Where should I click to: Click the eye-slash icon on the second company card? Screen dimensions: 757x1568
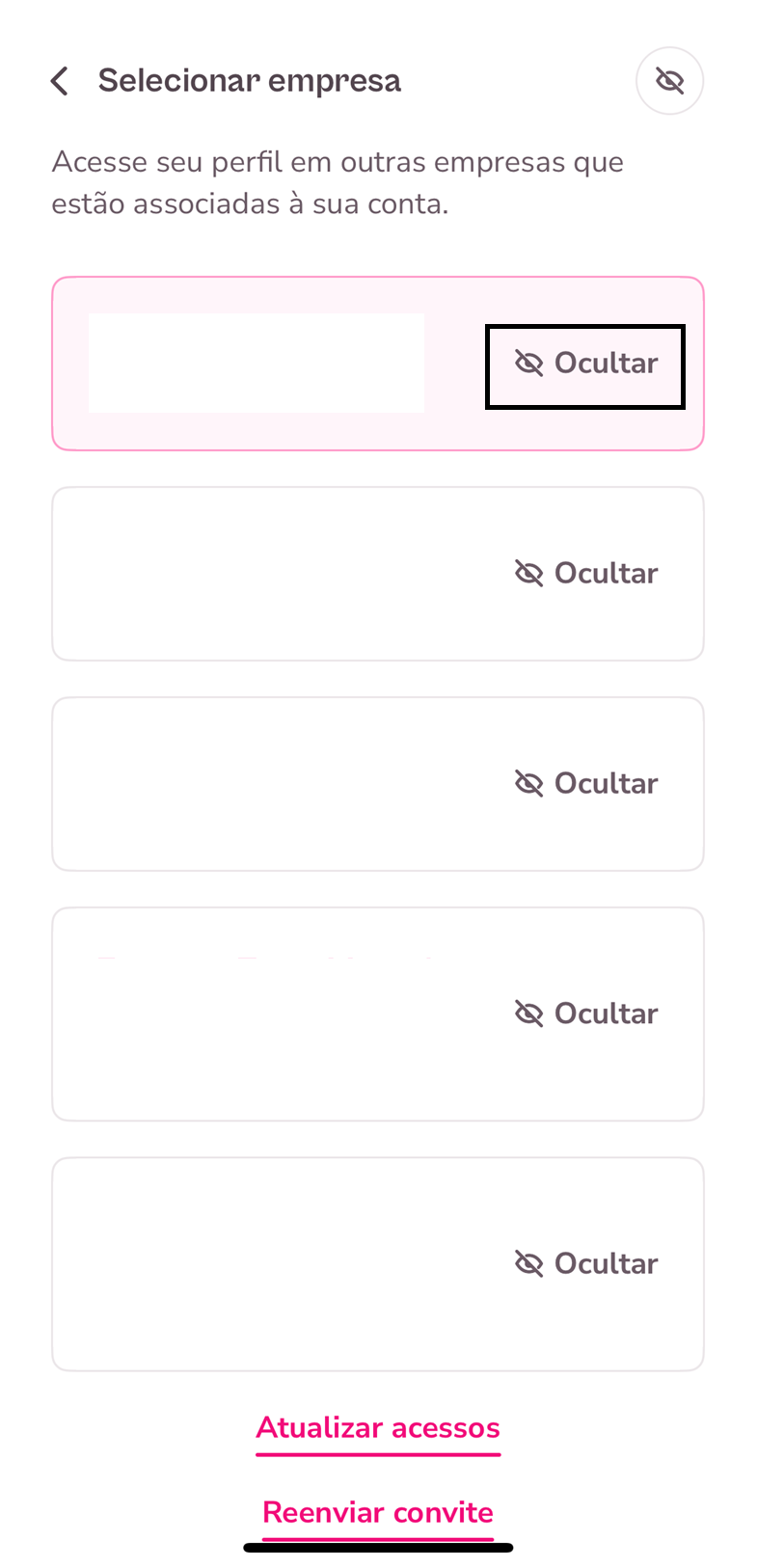[528, 573]
